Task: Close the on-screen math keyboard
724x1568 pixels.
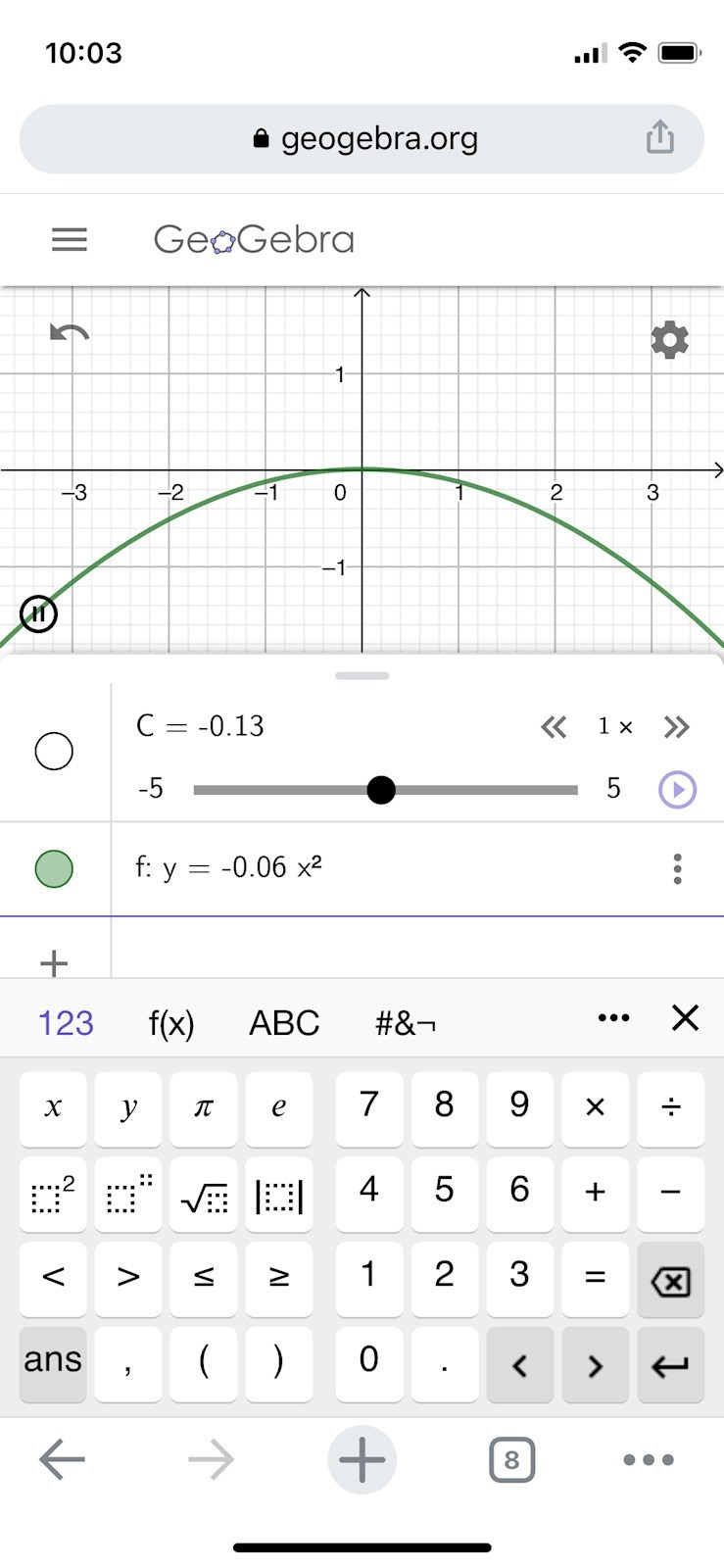Action: (x=685, y=1018)
